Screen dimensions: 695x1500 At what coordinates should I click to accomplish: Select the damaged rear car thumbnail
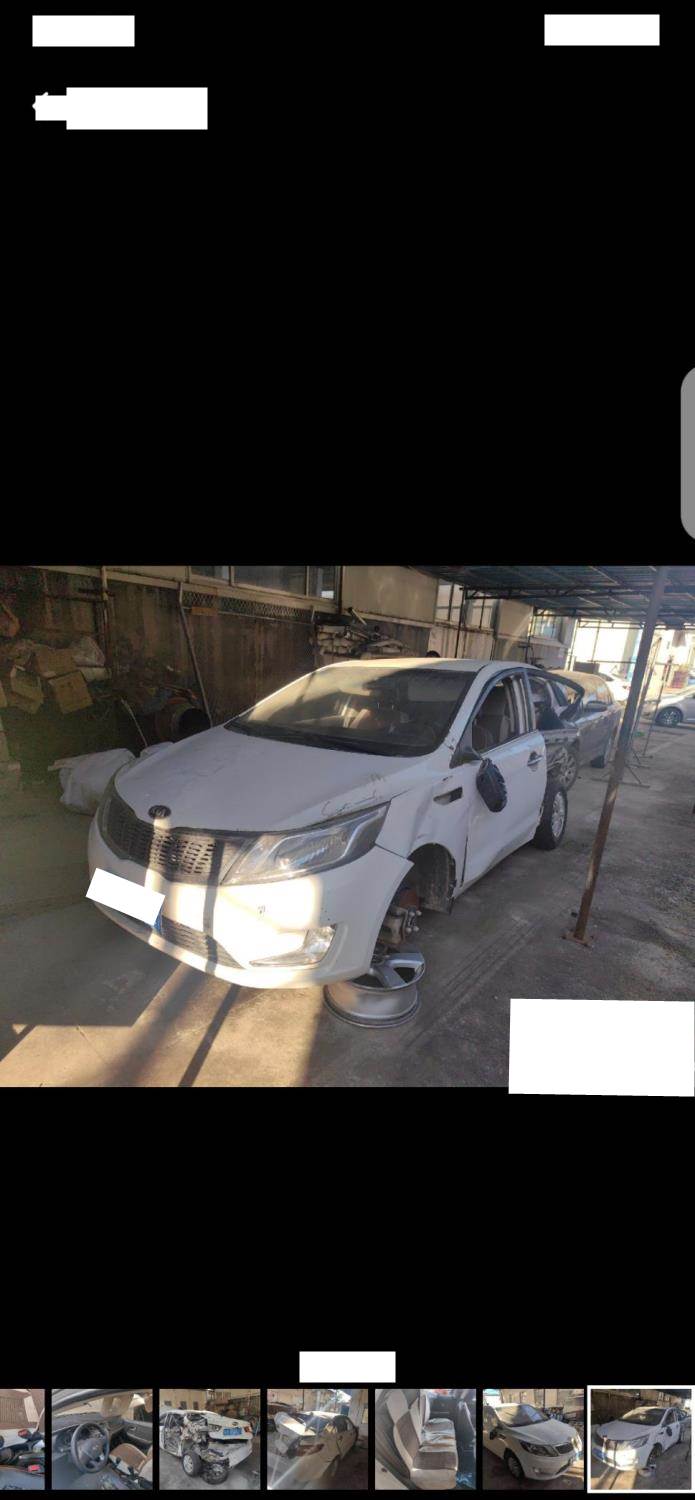pos(209,1438)
